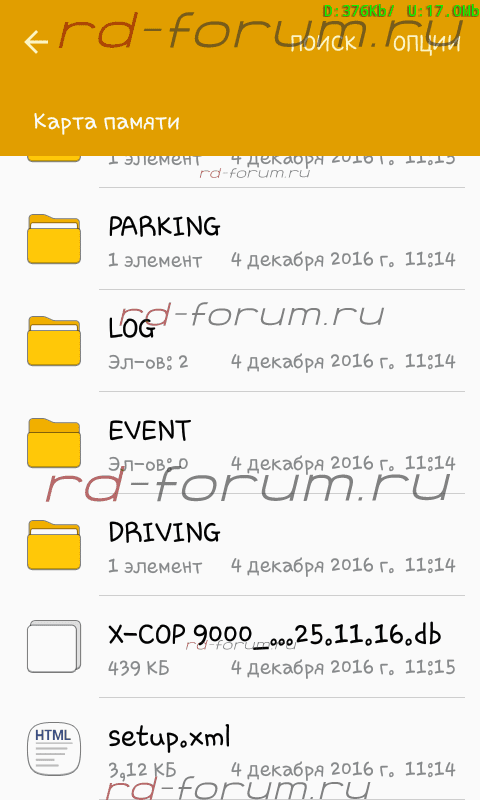Open the DRIVING folder
The width and height of the screenshot is (480, 800).
click(240, 545)
